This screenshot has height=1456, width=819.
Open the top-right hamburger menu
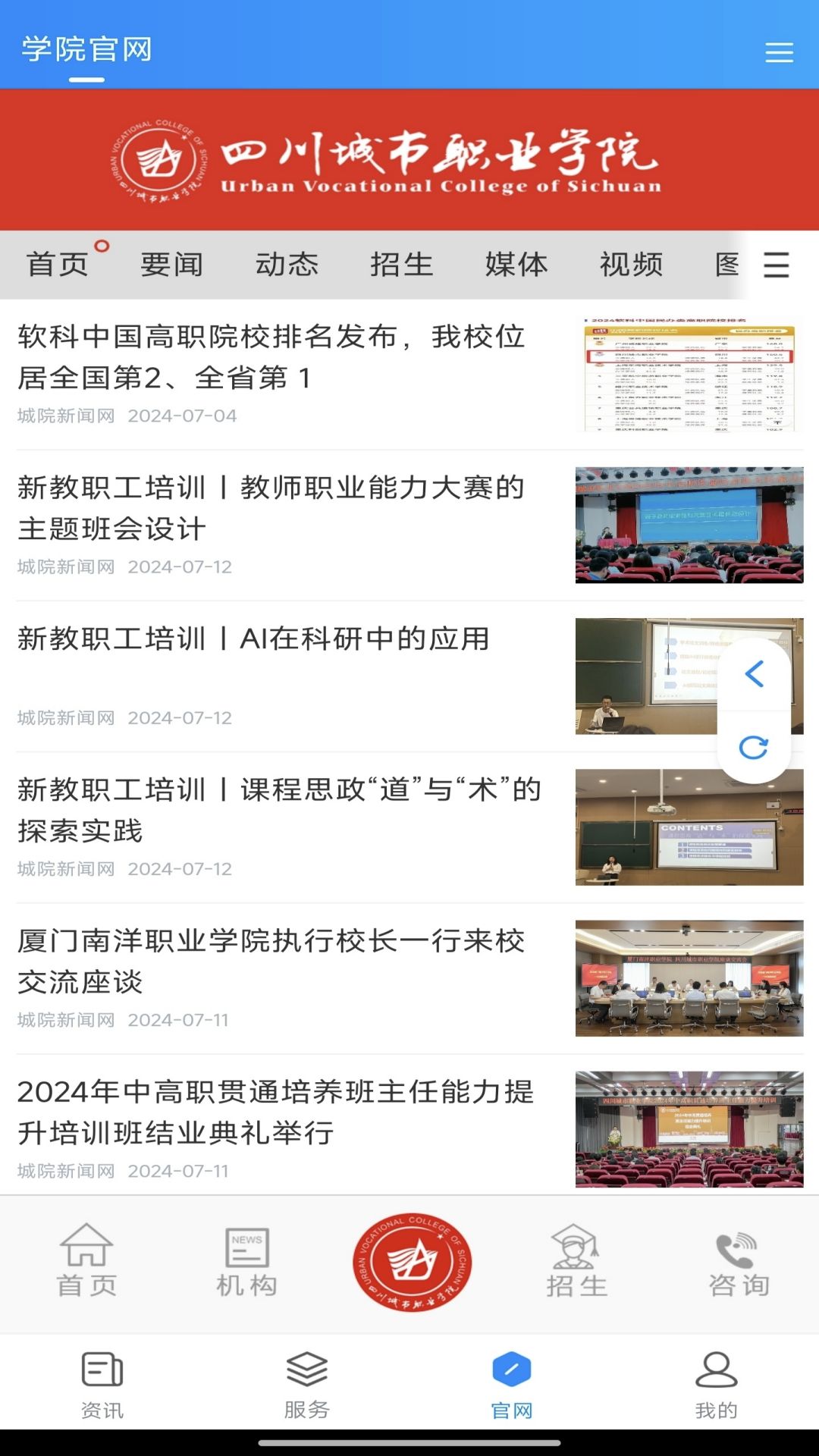click(x=778, y=52)
